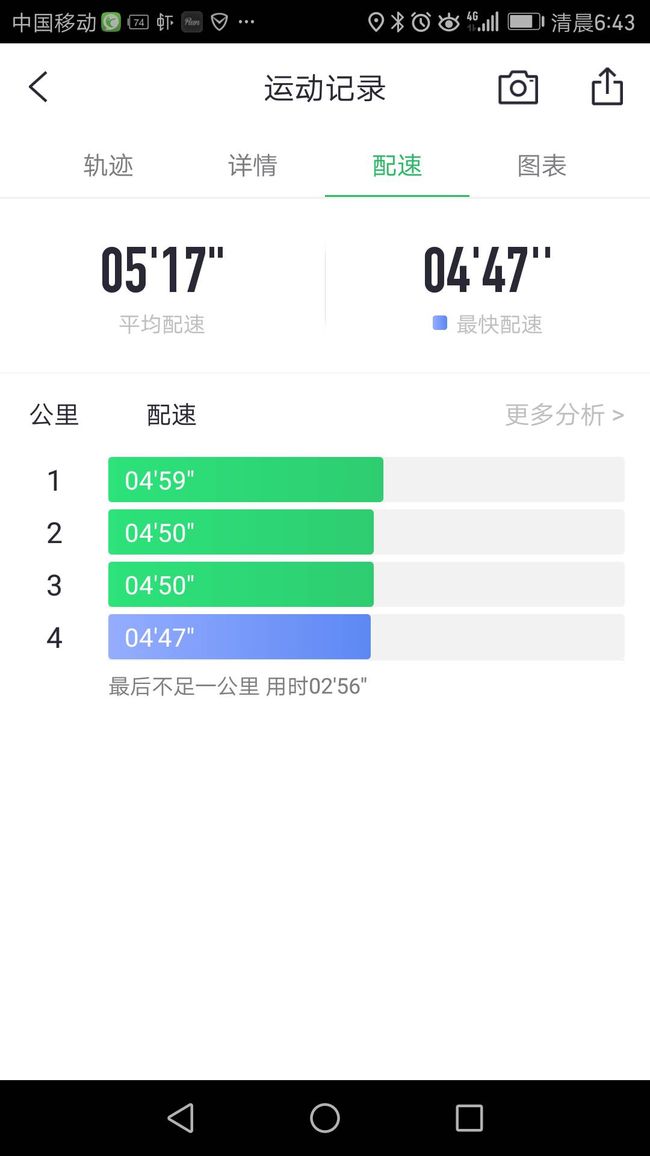The height and width of the screenshot is (1156, 650).
Task: Go back from the 运动记录 screen
Action: click(x=38, y=87)
